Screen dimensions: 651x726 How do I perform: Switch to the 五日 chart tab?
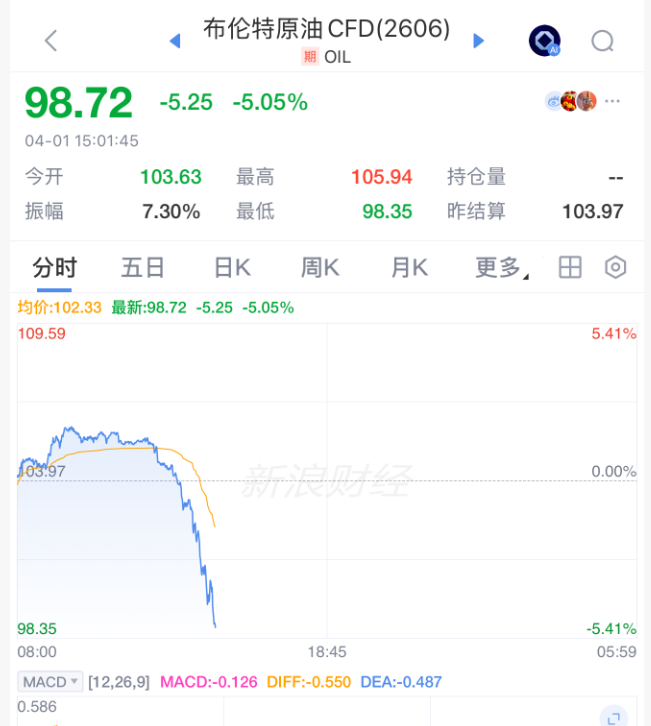tap(143, 267)
